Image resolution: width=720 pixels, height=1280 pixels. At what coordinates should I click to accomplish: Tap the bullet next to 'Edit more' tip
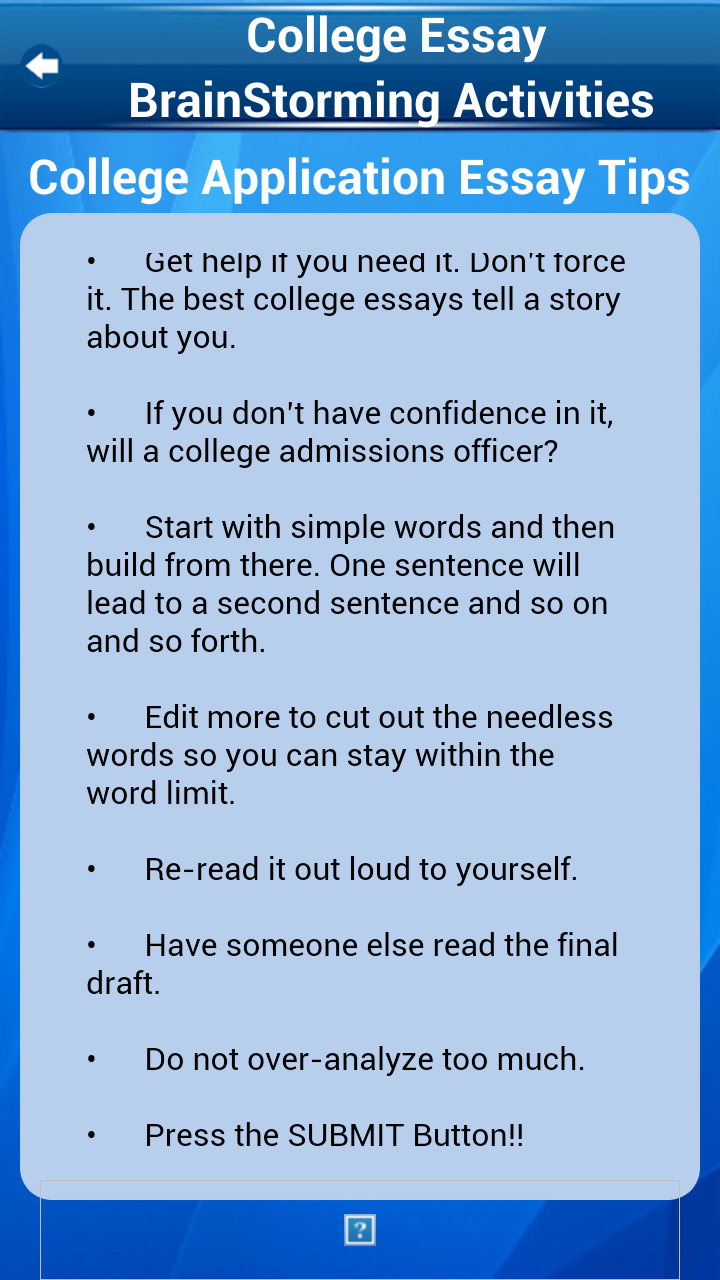point(92,717)
